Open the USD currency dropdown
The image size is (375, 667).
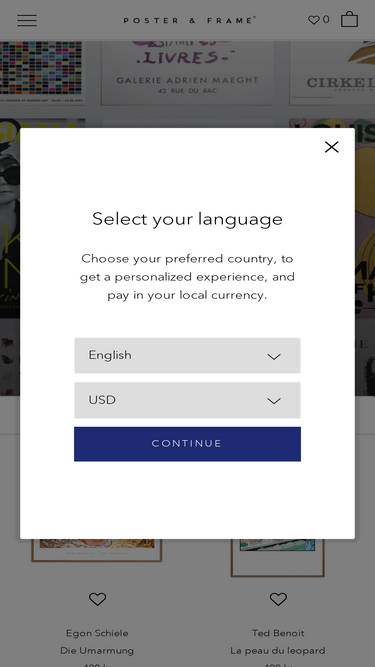pyautogui.click(x=187, y=400)
